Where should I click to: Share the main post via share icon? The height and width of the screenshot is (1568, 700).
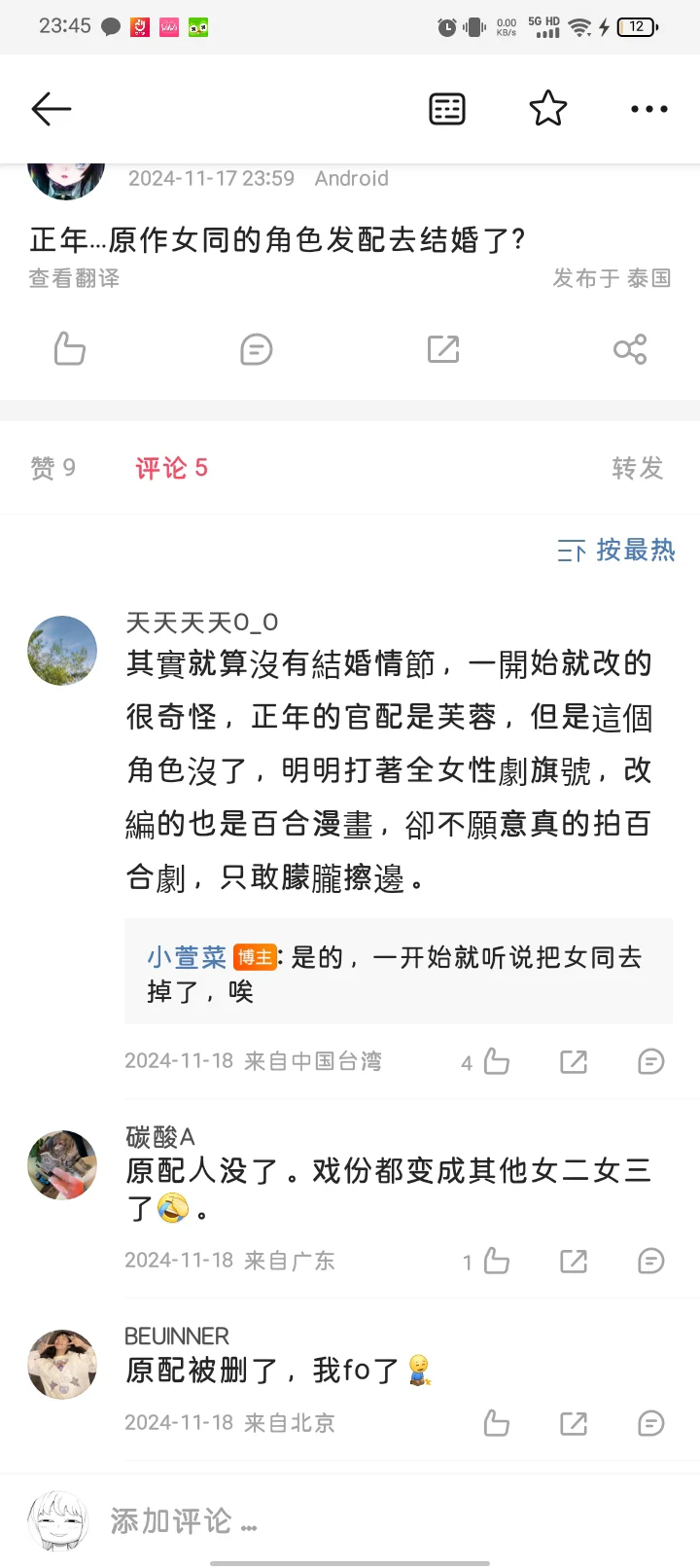pos(630,349)
